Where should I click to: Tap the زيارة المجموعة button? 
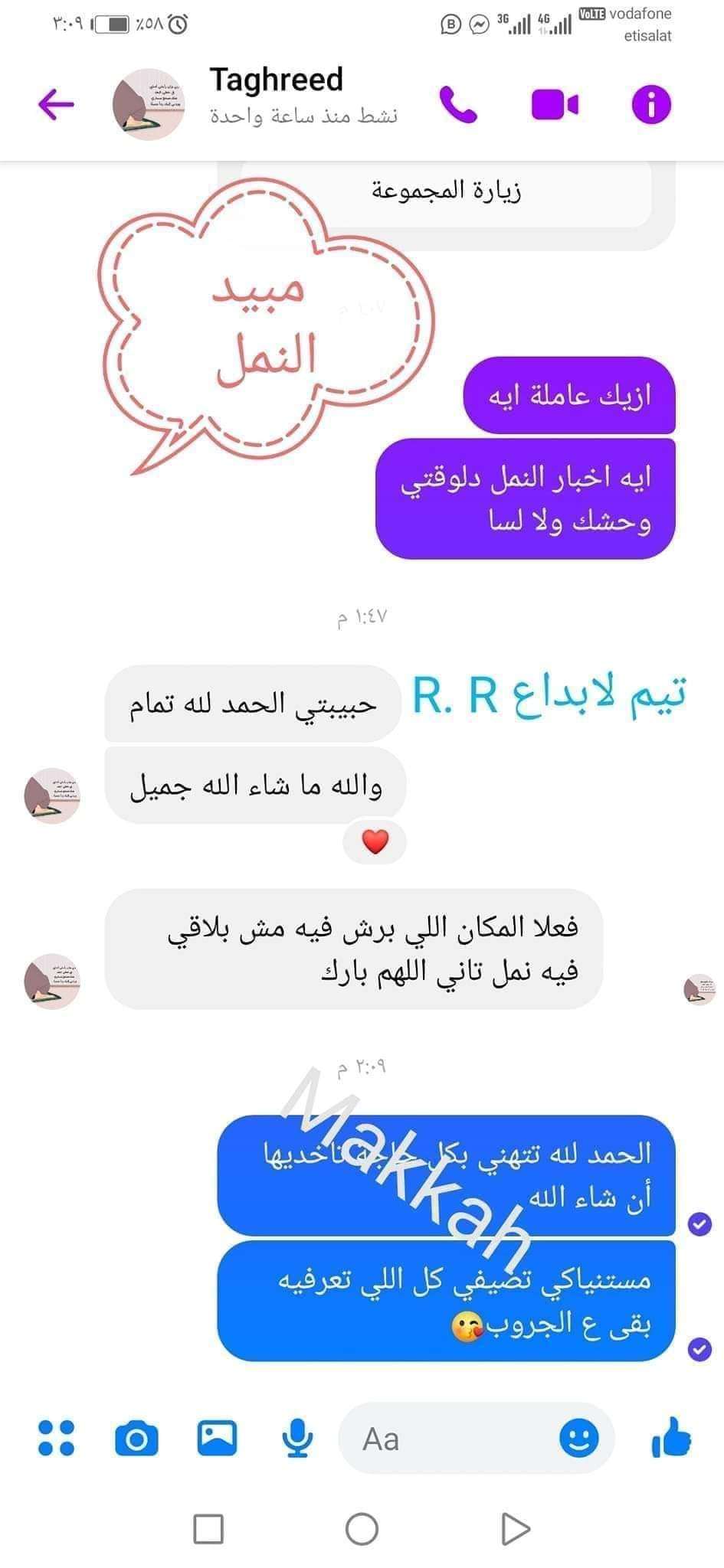445,190
